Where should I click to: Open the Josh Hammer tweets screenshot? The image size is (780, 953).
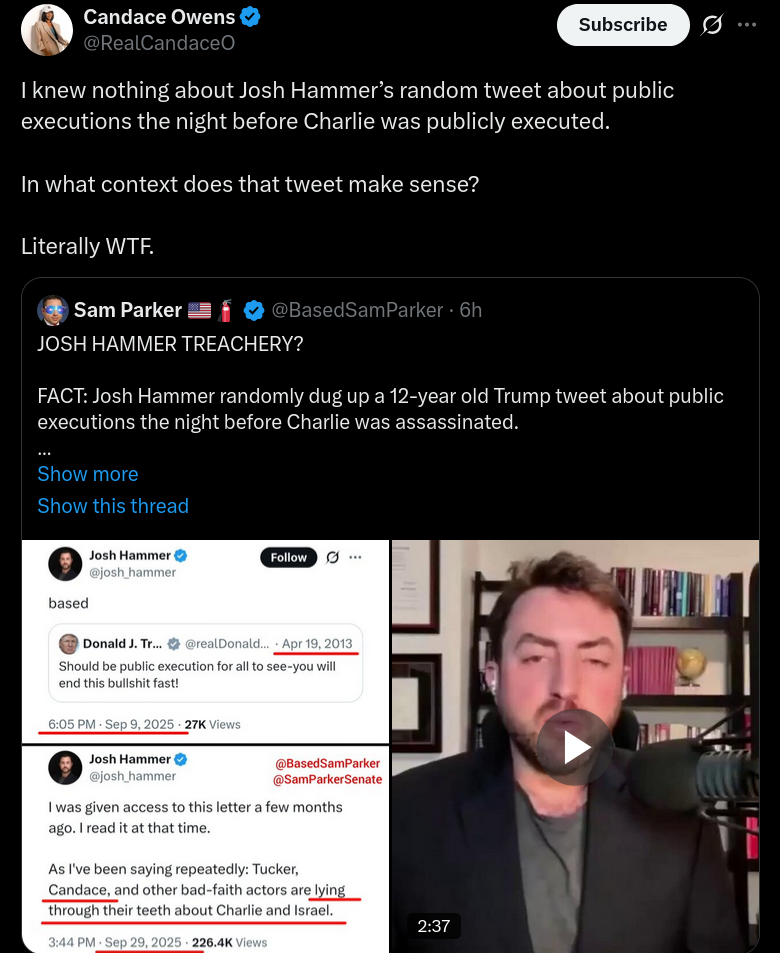tap(205, 746)
